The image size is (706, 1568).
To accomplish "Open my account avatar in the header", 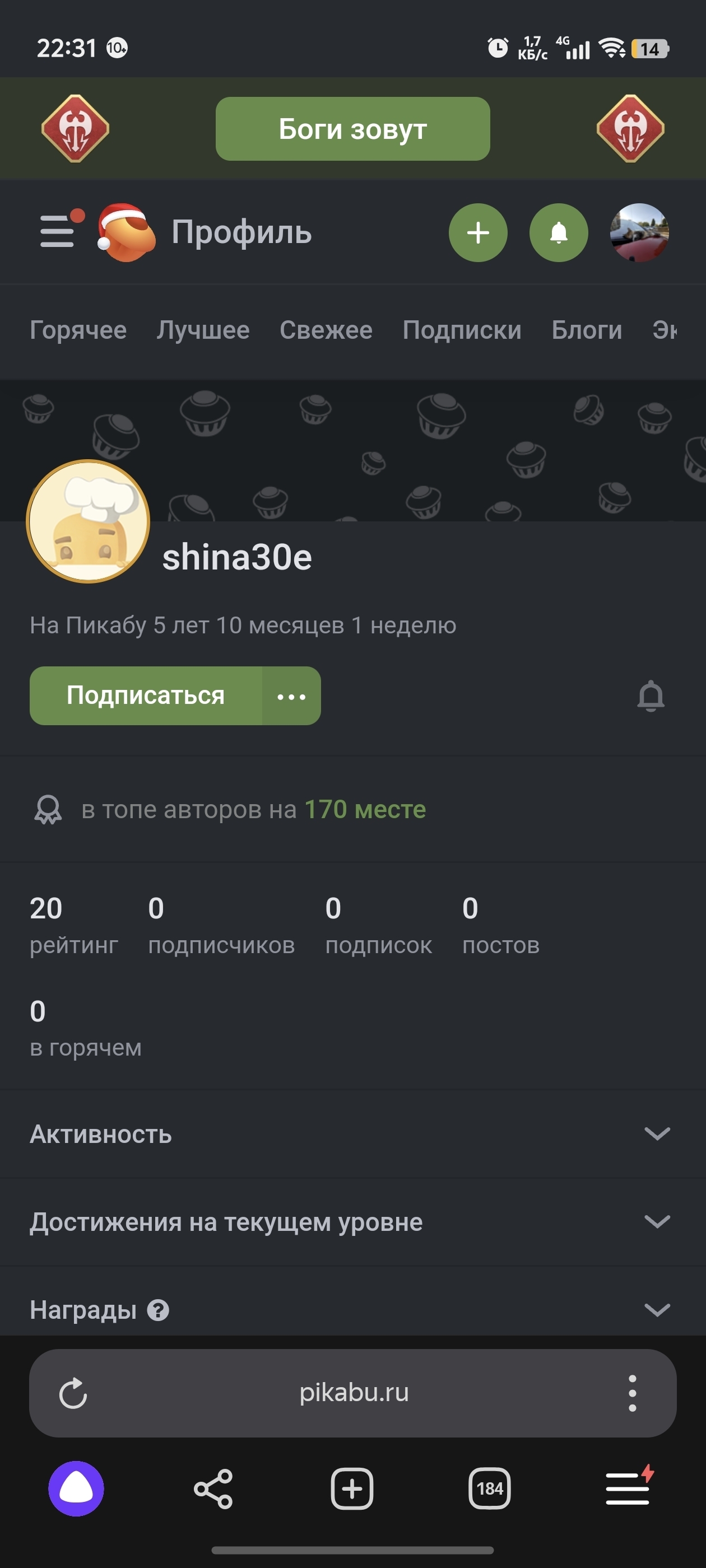I will (x=639, y=232).
